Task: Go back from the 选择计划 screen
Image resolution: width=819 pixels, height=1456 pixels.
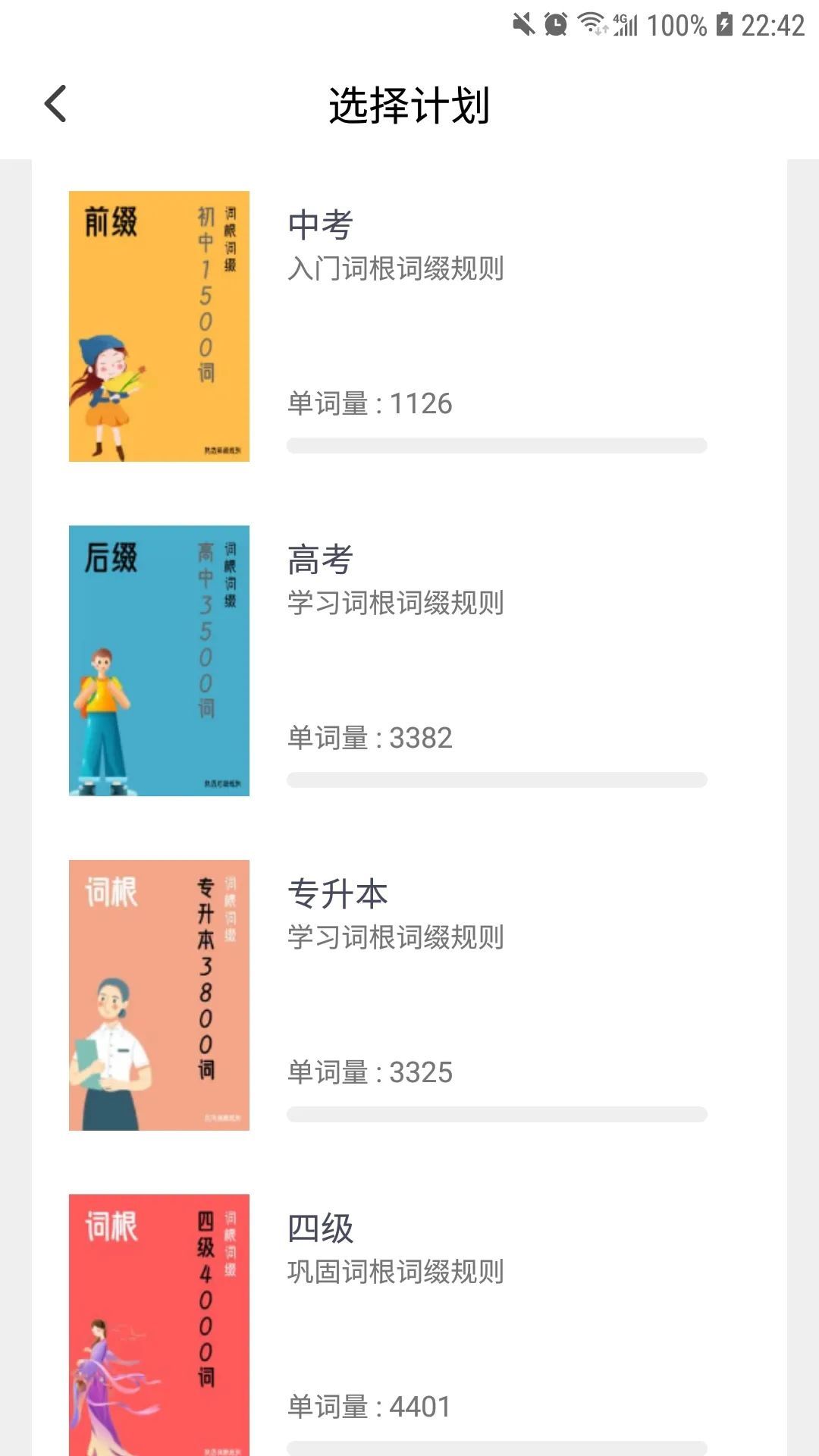Action: pyautogui.click(x=56, y=104)
